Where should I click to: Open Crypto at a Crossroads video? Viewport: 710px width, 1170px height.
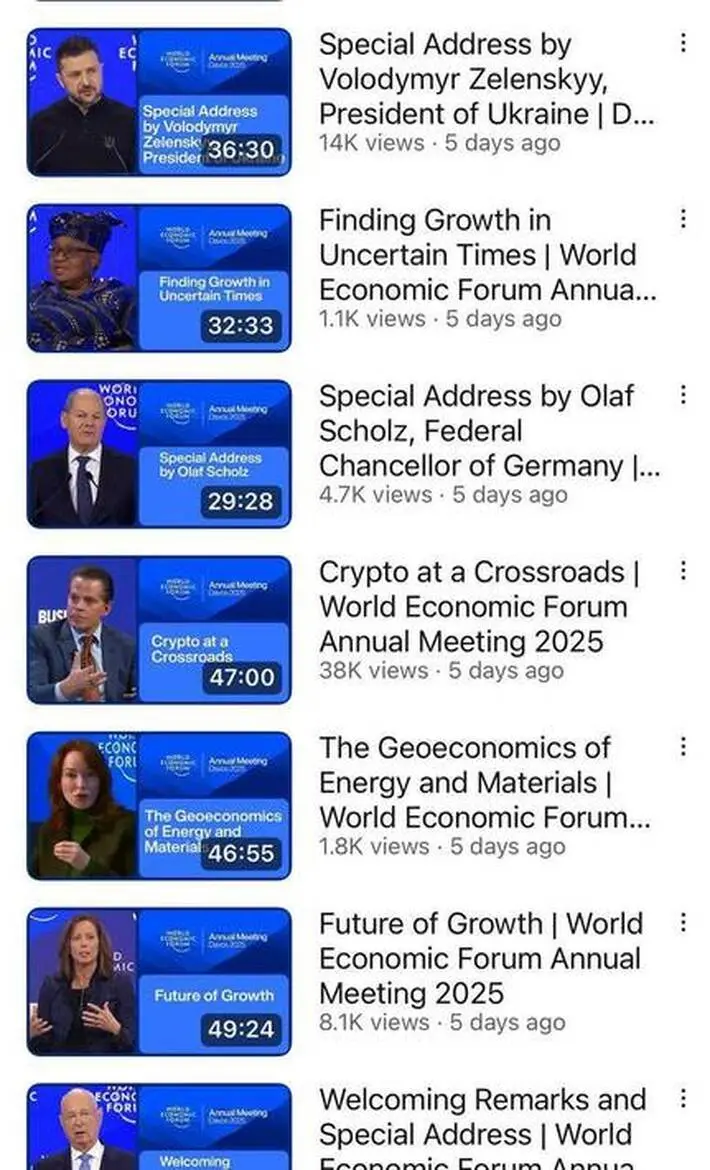pos(159,631)
